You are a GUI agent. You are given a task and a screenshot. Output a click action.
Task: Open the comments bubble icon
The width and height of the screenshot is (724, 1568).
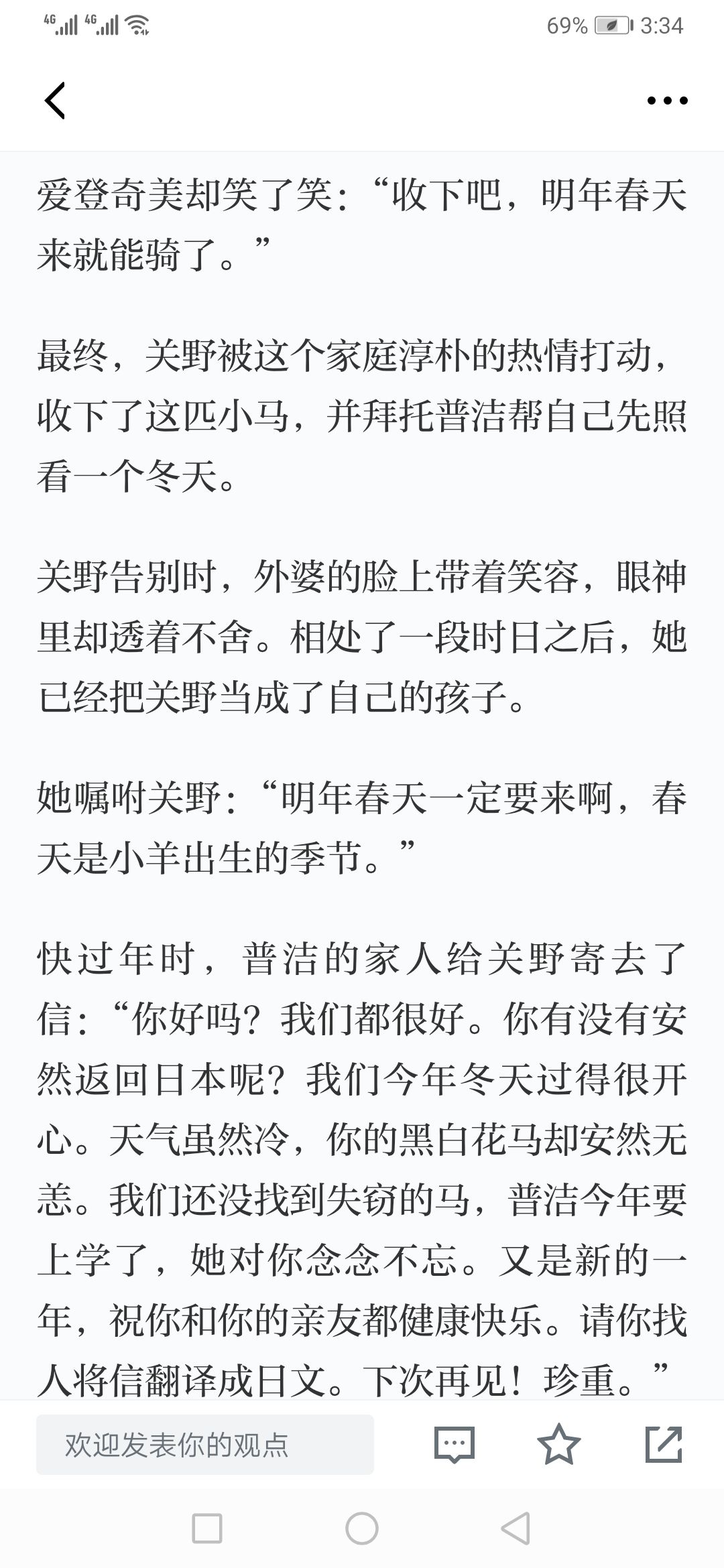click(x=455, y=1445)
